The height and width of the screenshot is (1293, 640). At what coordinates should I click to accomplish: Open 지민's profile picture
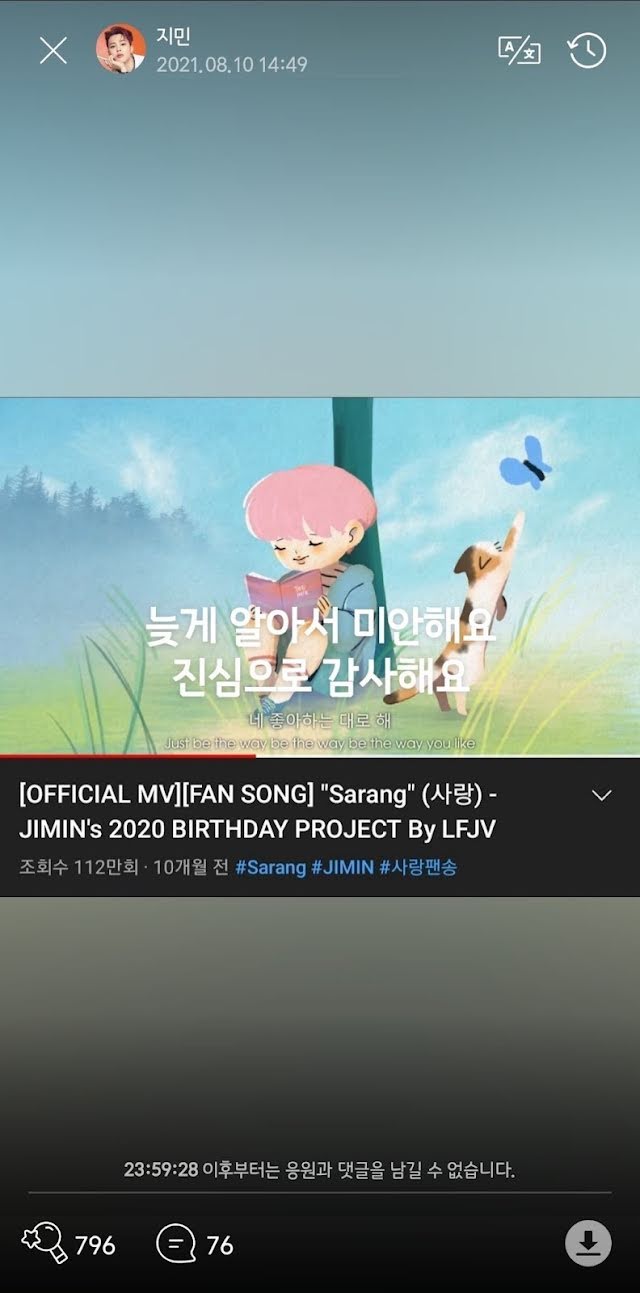coord(121,49)
